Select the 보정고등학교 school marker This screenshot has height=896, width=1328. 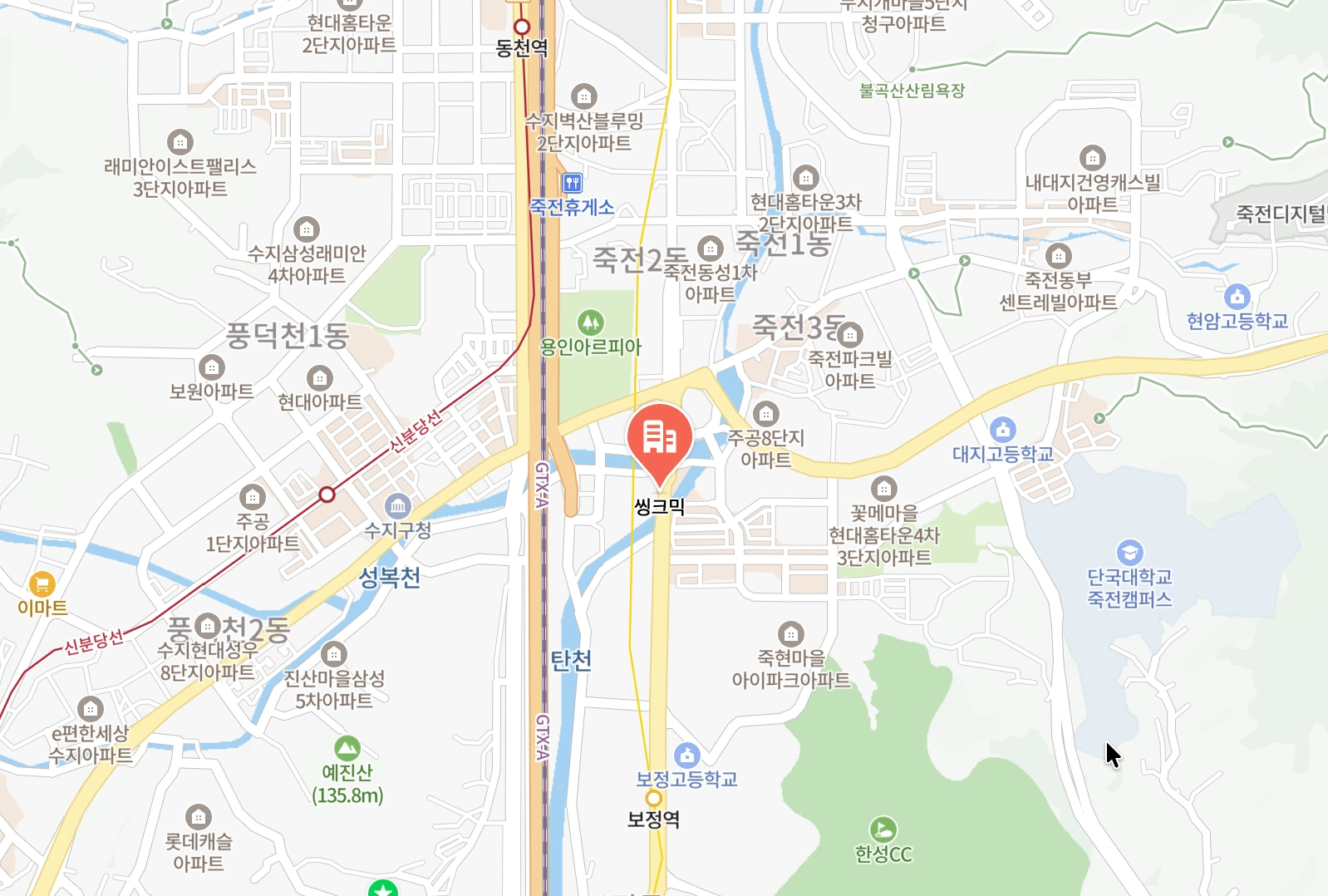686,755
